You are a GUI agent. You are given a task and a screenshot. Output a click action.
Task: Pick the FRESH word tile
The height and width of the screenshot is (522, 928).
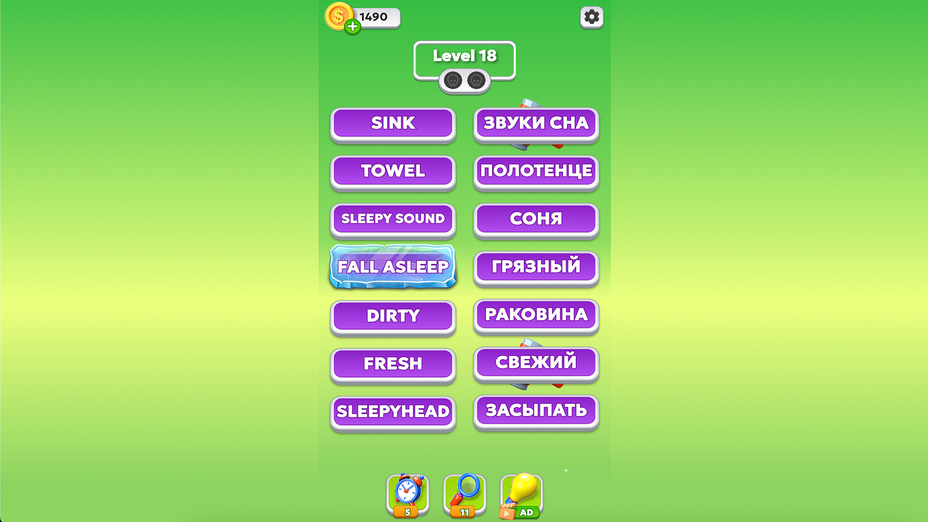pyautogui.click(x=393, y=364)
